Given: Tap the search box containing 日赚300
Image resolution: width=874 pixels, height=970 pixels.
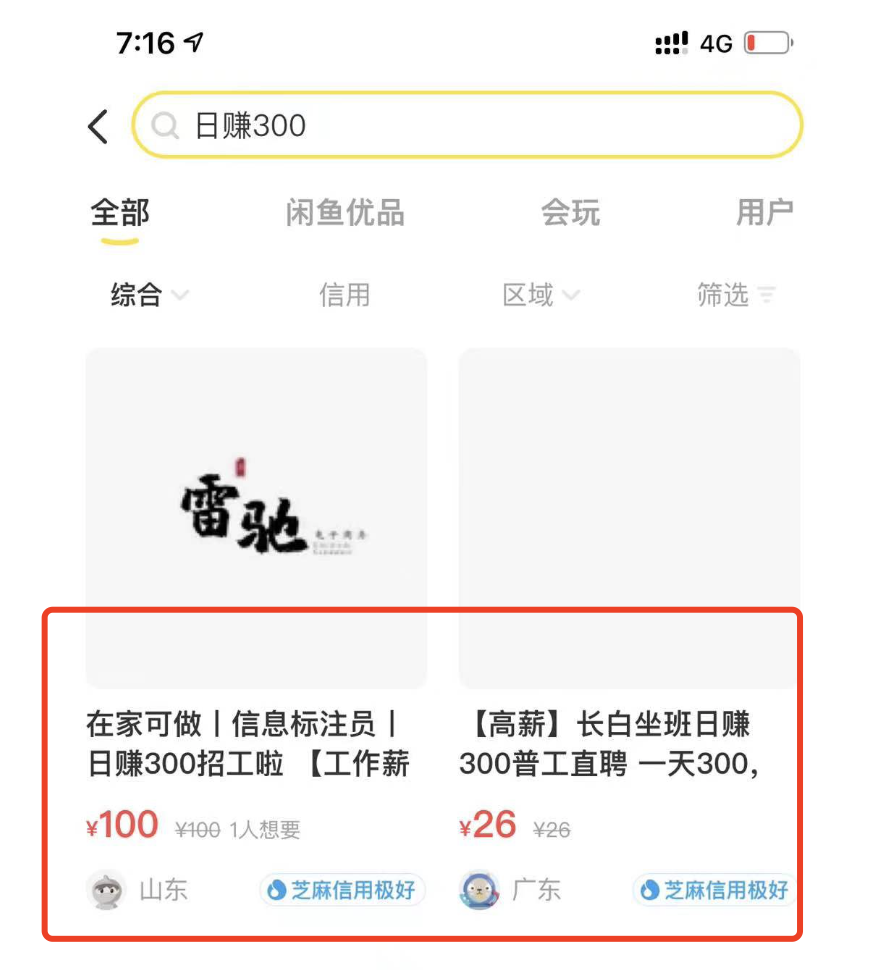Looking at the screenshot, I should coord(468,126).
